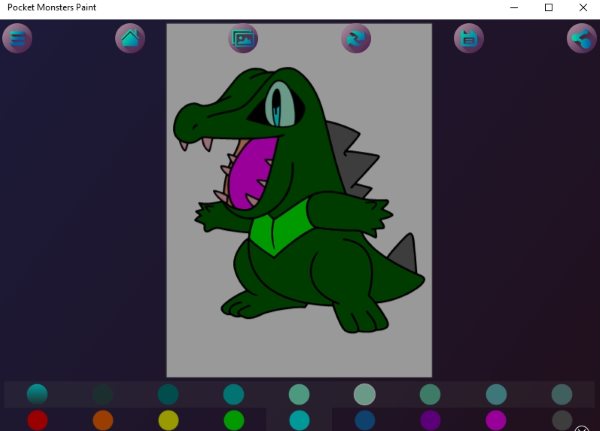Choose the orange color swatch
The width and height of the screenshot is (600, 431).
pyautogui.click(x=103, y=420)
